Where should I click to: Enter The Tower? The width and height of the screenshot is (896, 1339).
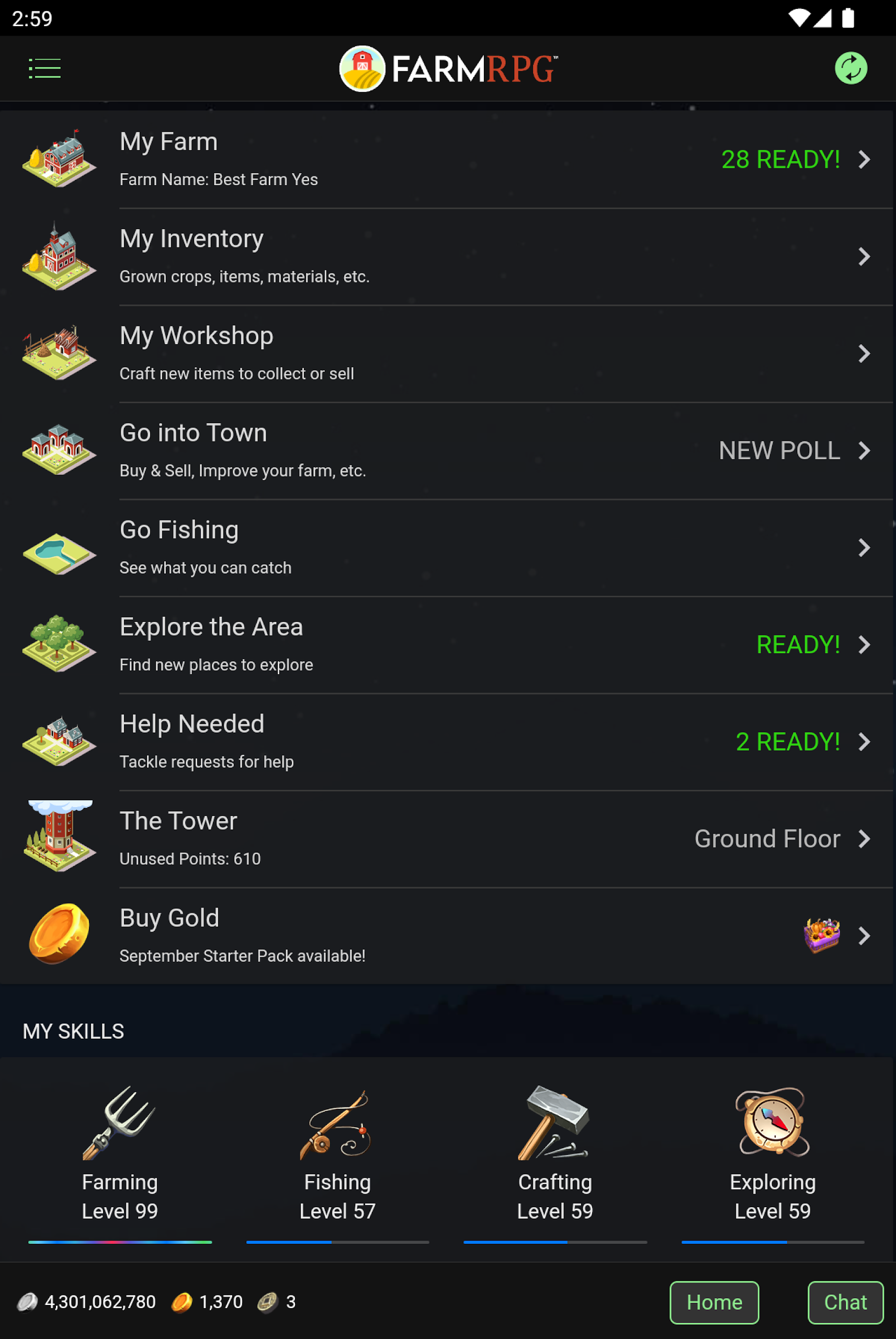tap(446, 839)
